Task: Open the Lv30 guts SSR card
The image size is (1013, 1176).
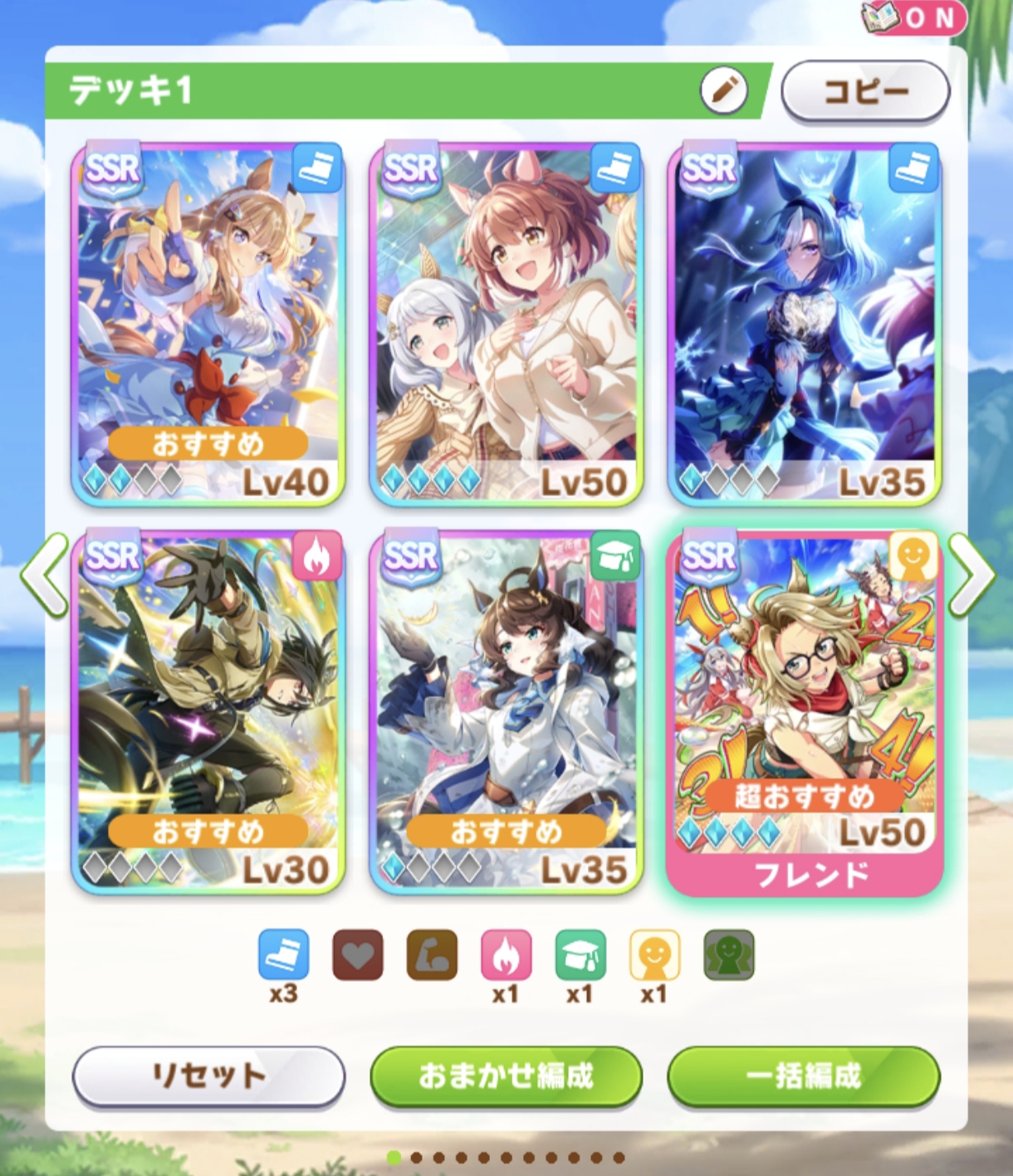Action: point(208,711)
